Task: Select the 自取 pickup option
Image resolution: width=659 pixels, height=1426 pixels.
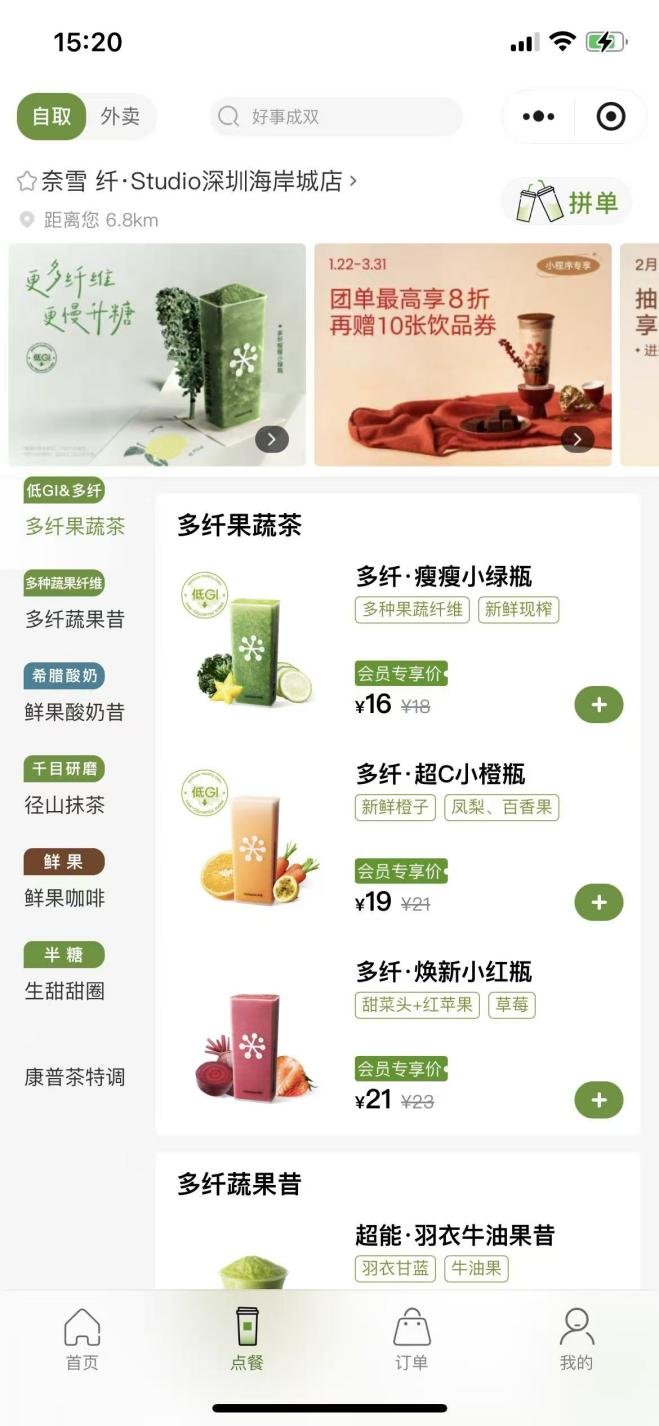Action: click(52, 116)
